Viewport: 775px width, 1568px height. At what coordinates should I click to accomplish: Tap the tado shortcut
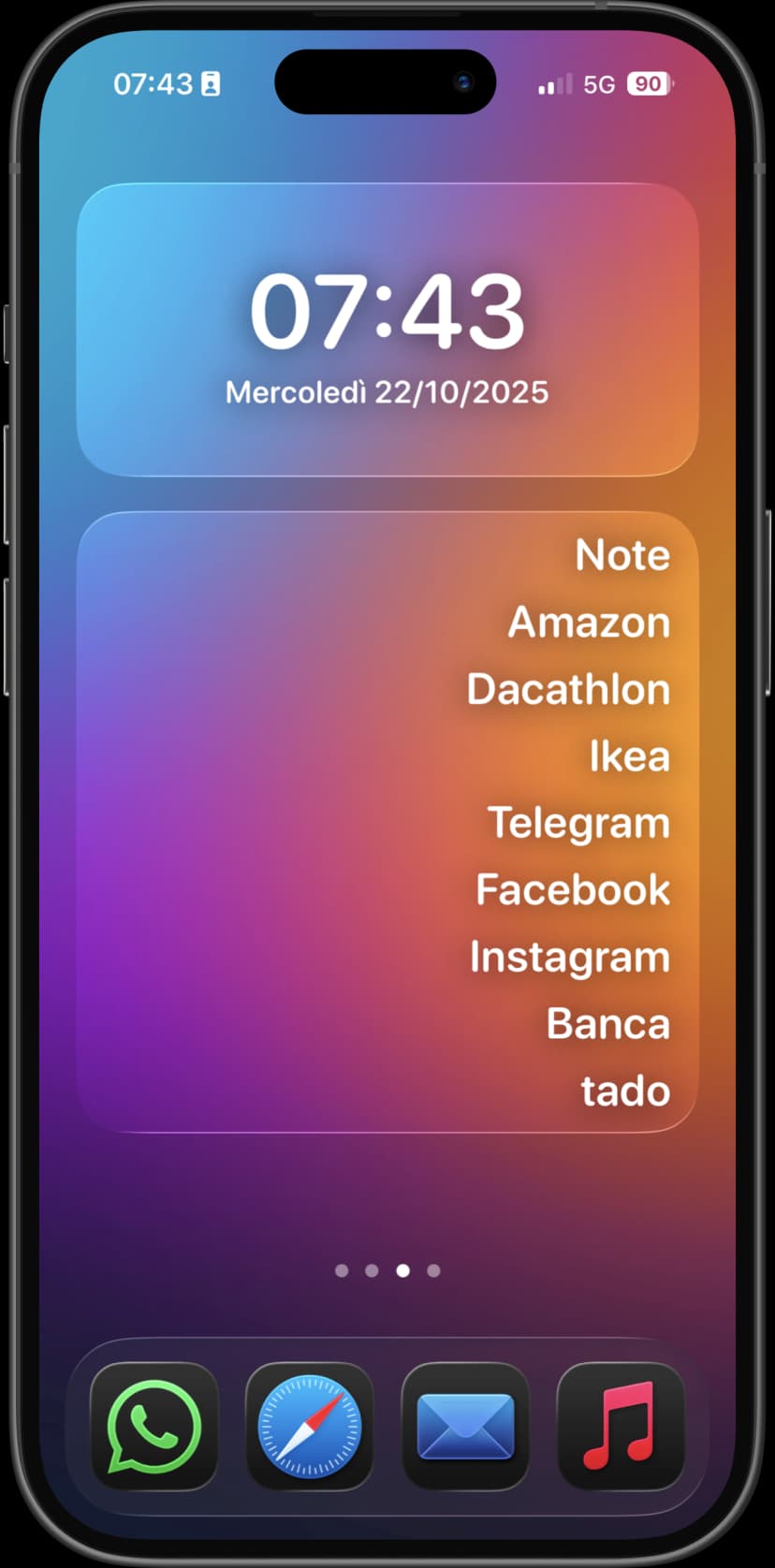(x=625, y=1092)
